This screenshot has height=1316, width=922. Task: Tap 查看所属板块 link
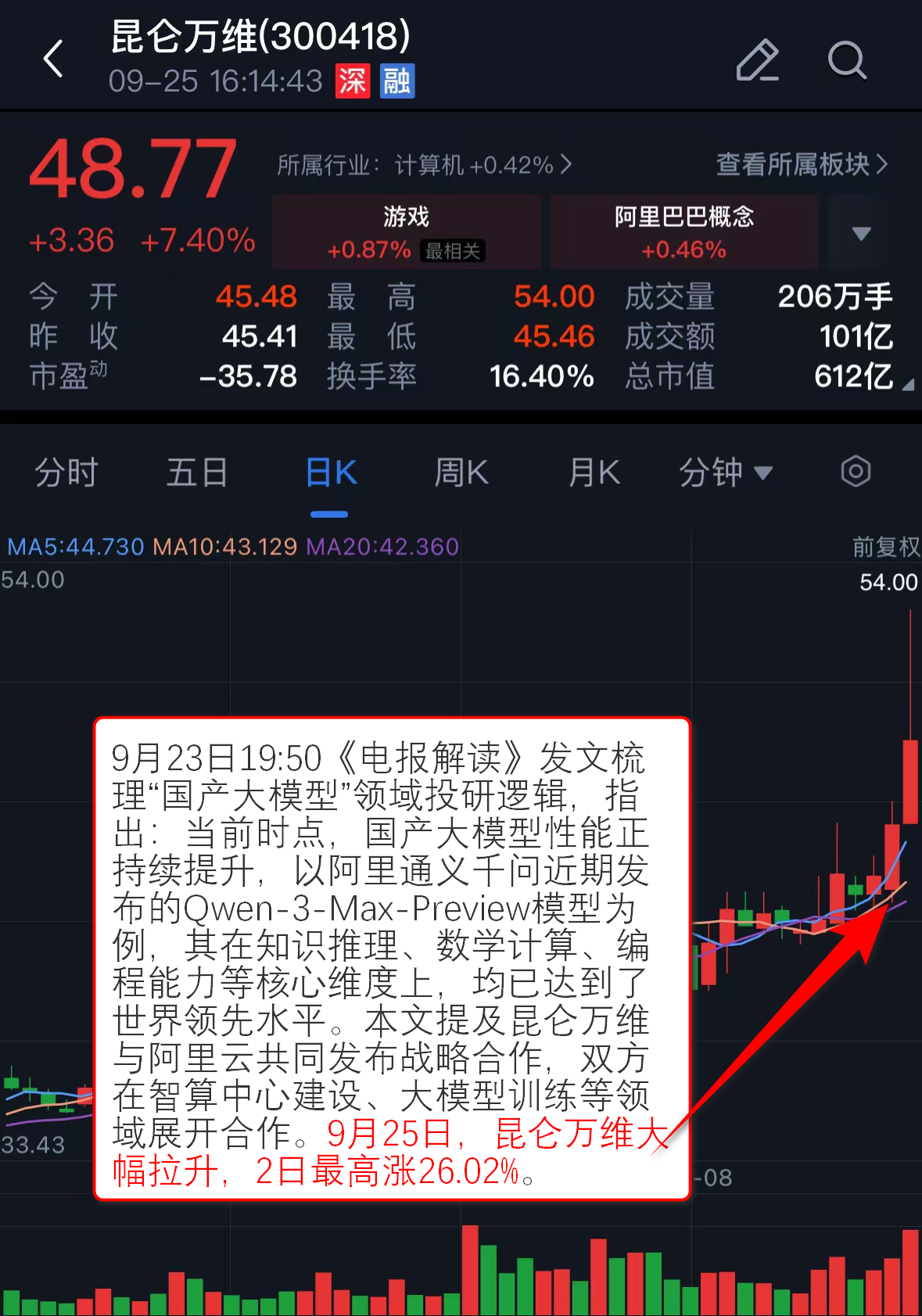[802, 164]
